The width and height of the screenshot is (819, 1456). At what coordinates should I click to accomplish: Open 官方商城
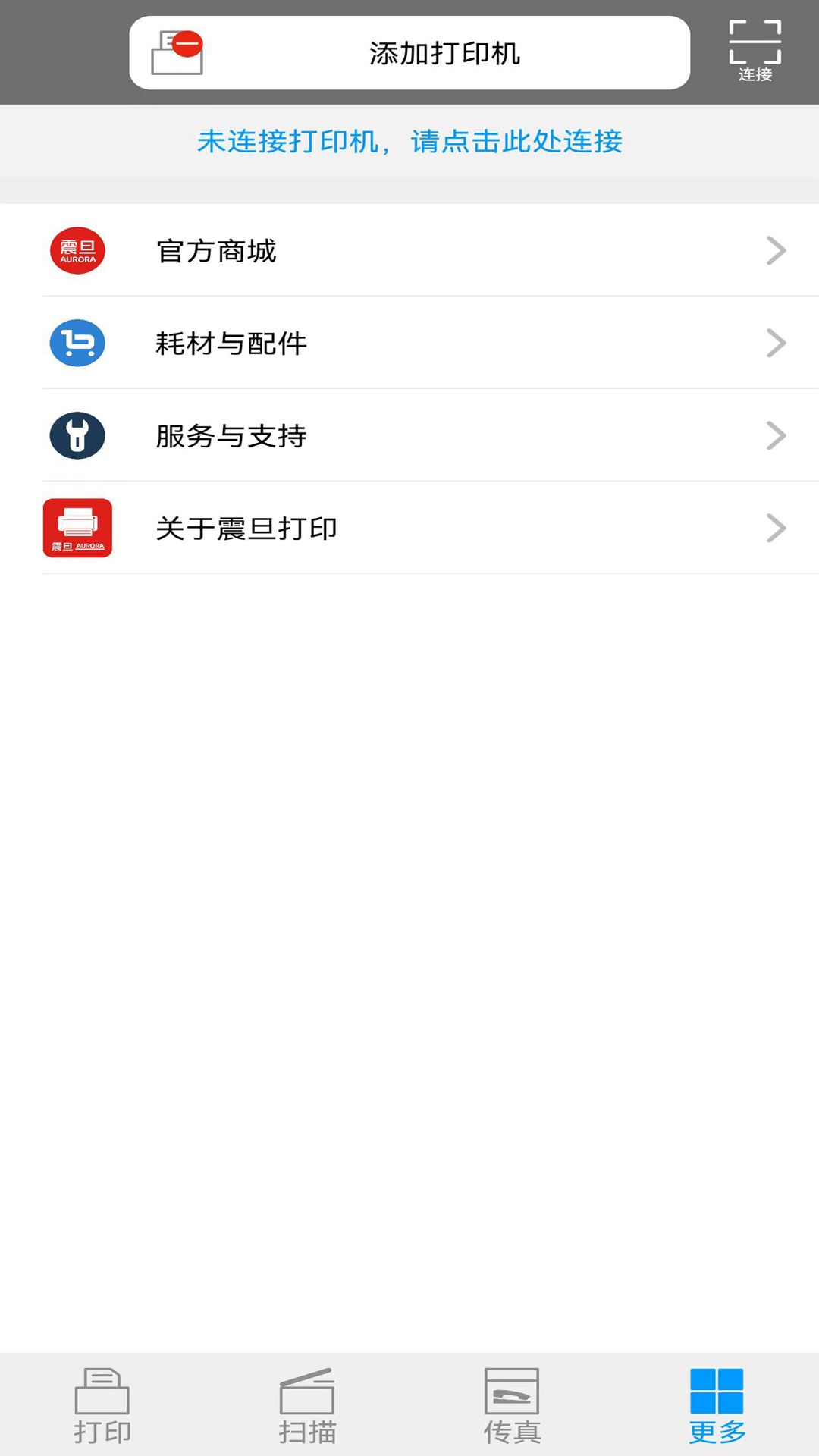(409, 250)
